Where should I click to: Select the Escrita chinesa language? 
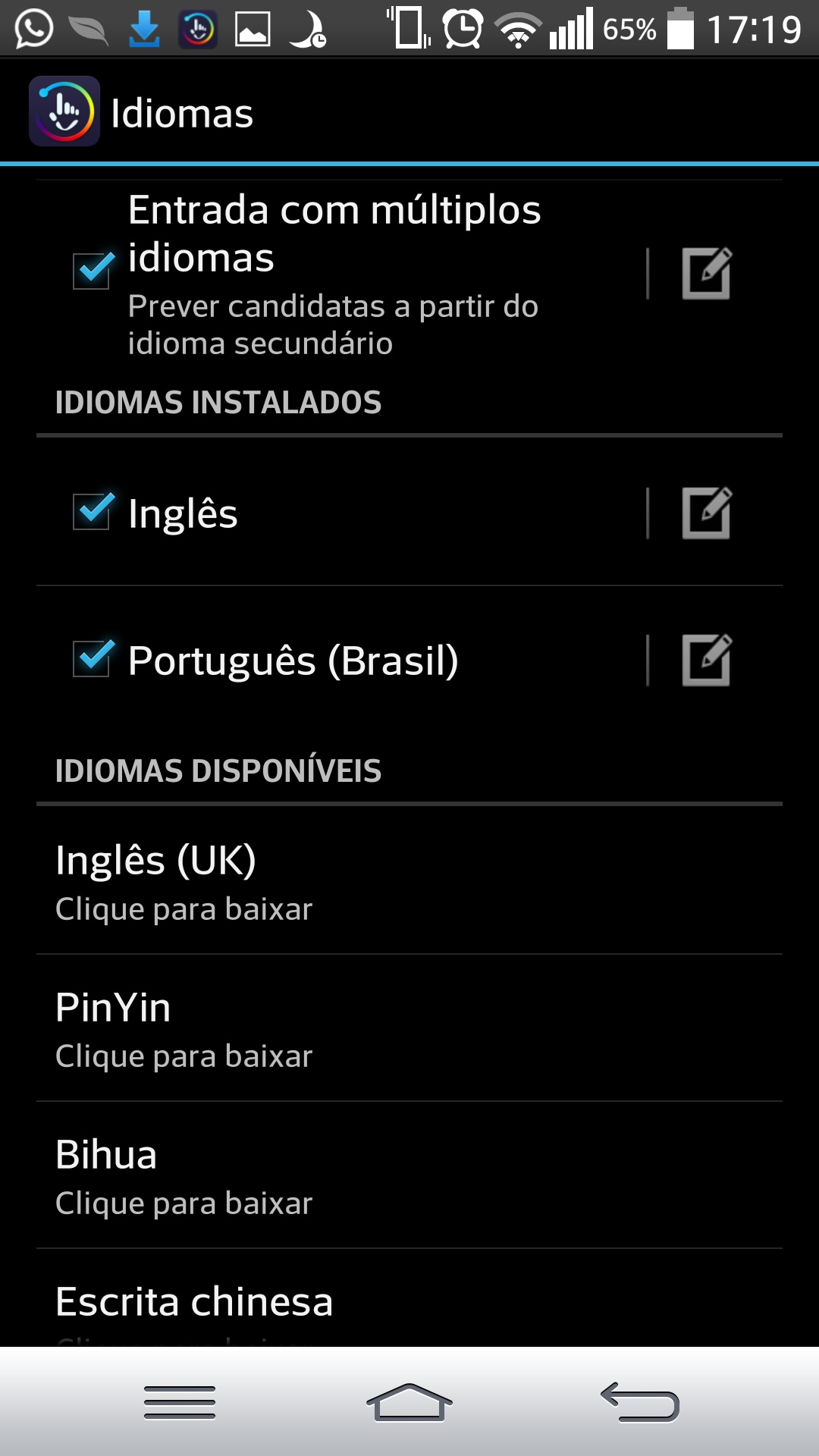409,1298
